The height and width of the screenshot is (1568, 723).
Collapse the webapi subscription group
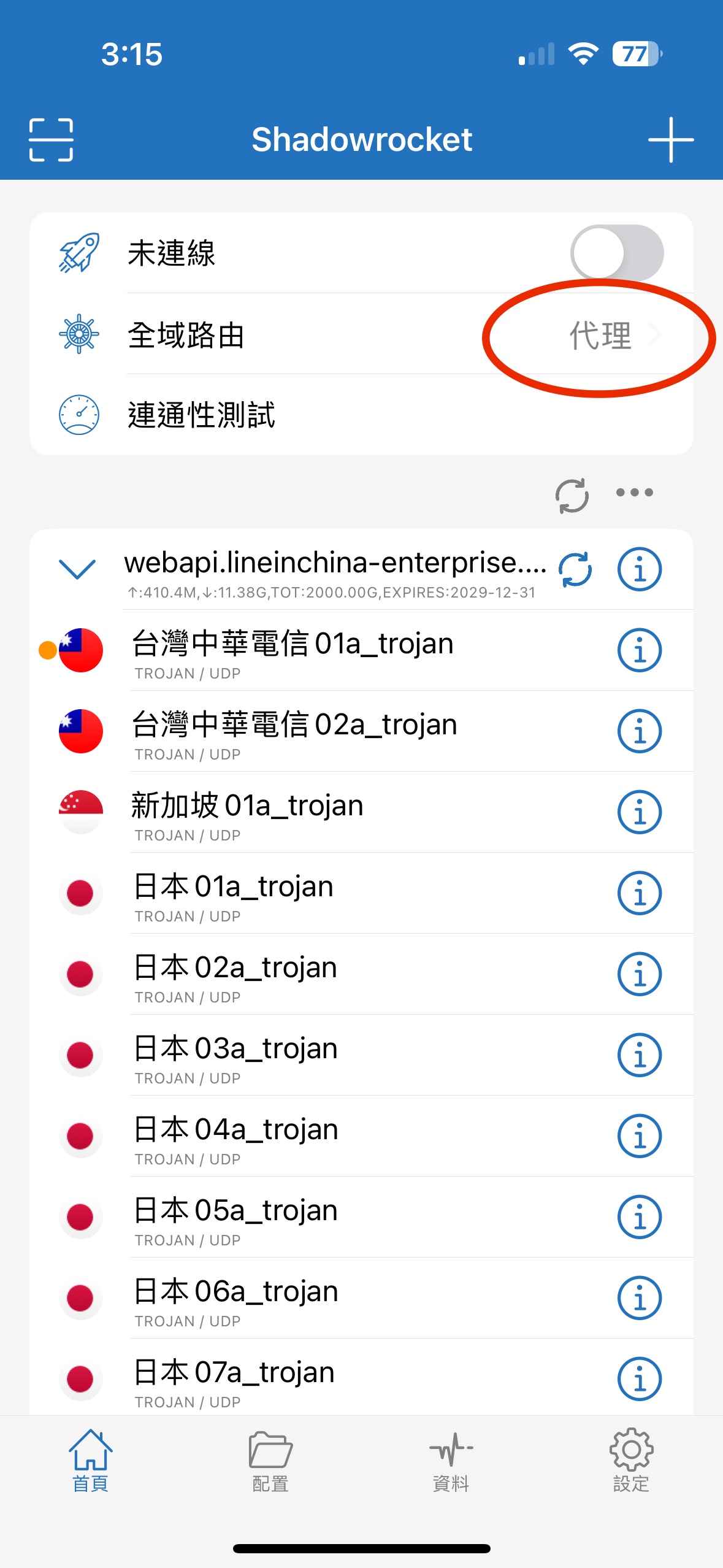click(77, 569)
